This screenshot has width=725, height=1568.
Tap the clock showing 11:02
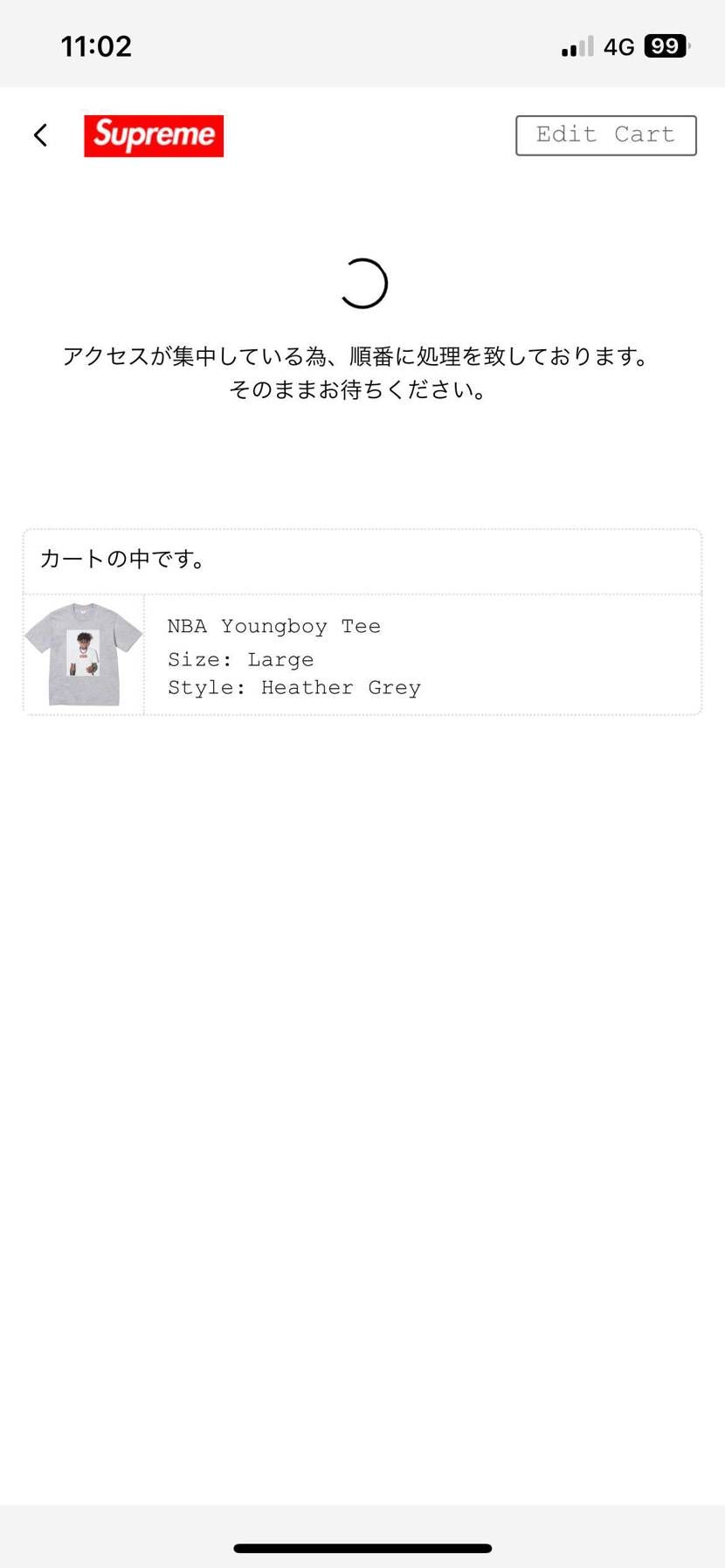pyautogui.click(x=96, y=46)
